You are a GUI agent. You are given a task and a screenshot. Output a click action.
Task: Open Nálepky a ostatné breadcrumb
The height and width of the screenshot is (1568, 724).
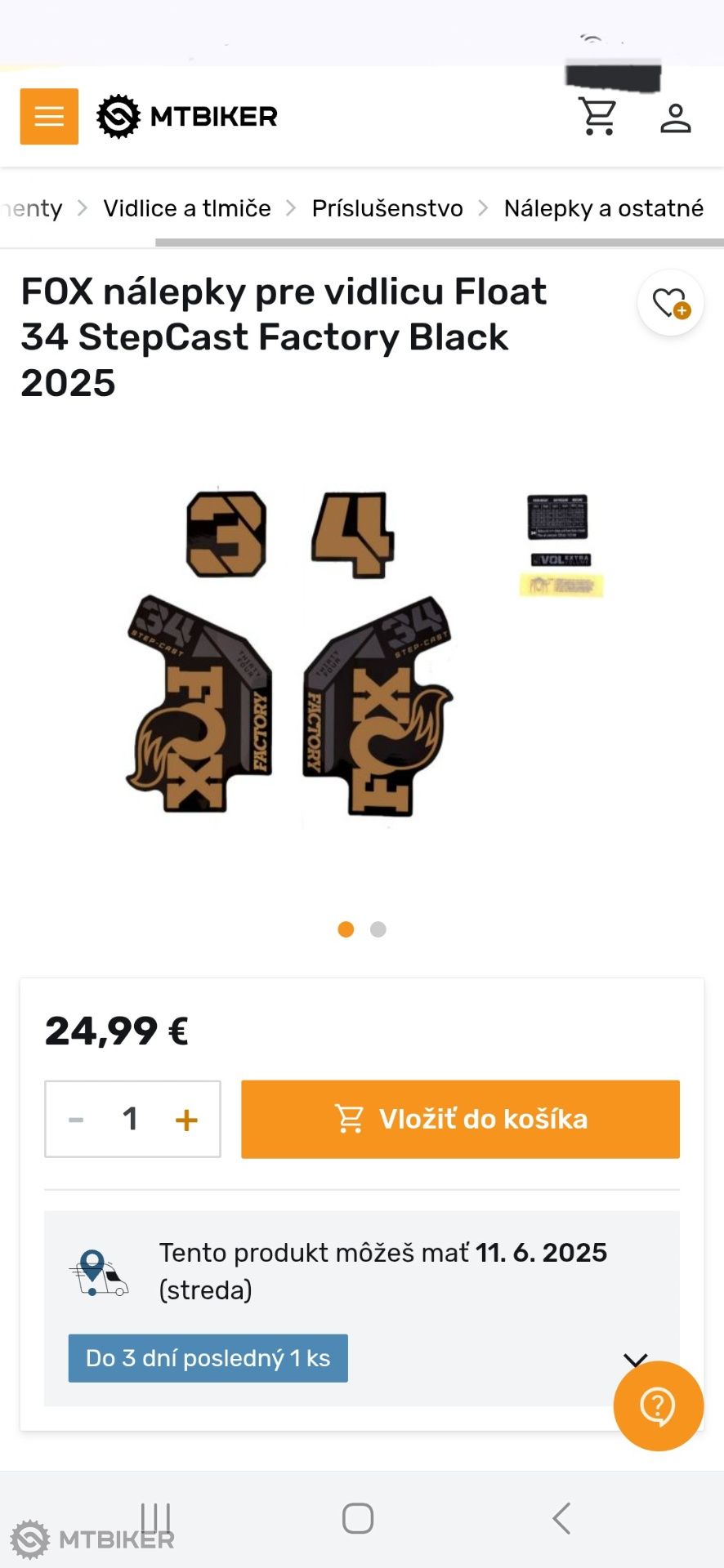click(x=604, y=208)
